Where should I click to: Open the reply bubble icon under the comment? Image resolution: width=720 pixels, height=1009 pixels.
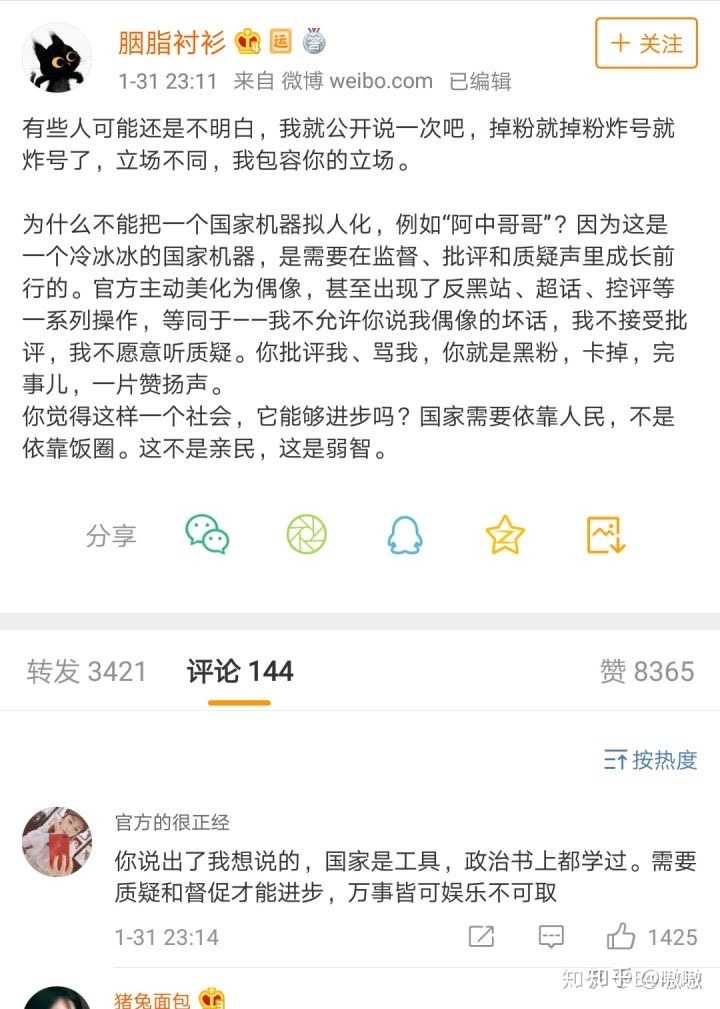(549, 936)
